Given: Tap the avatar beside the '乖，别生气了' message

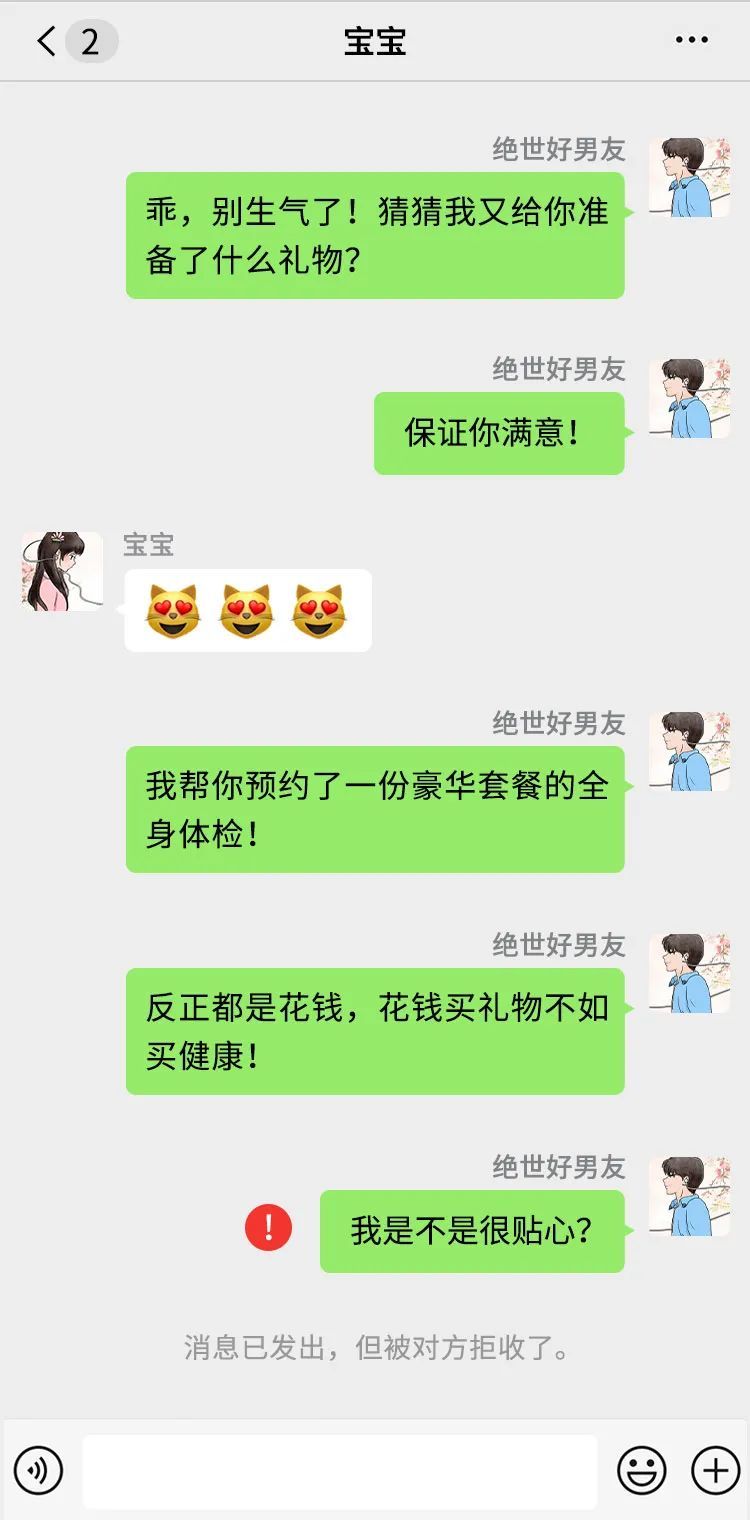Looking at the screenshot, I should [x=688, y=175].
